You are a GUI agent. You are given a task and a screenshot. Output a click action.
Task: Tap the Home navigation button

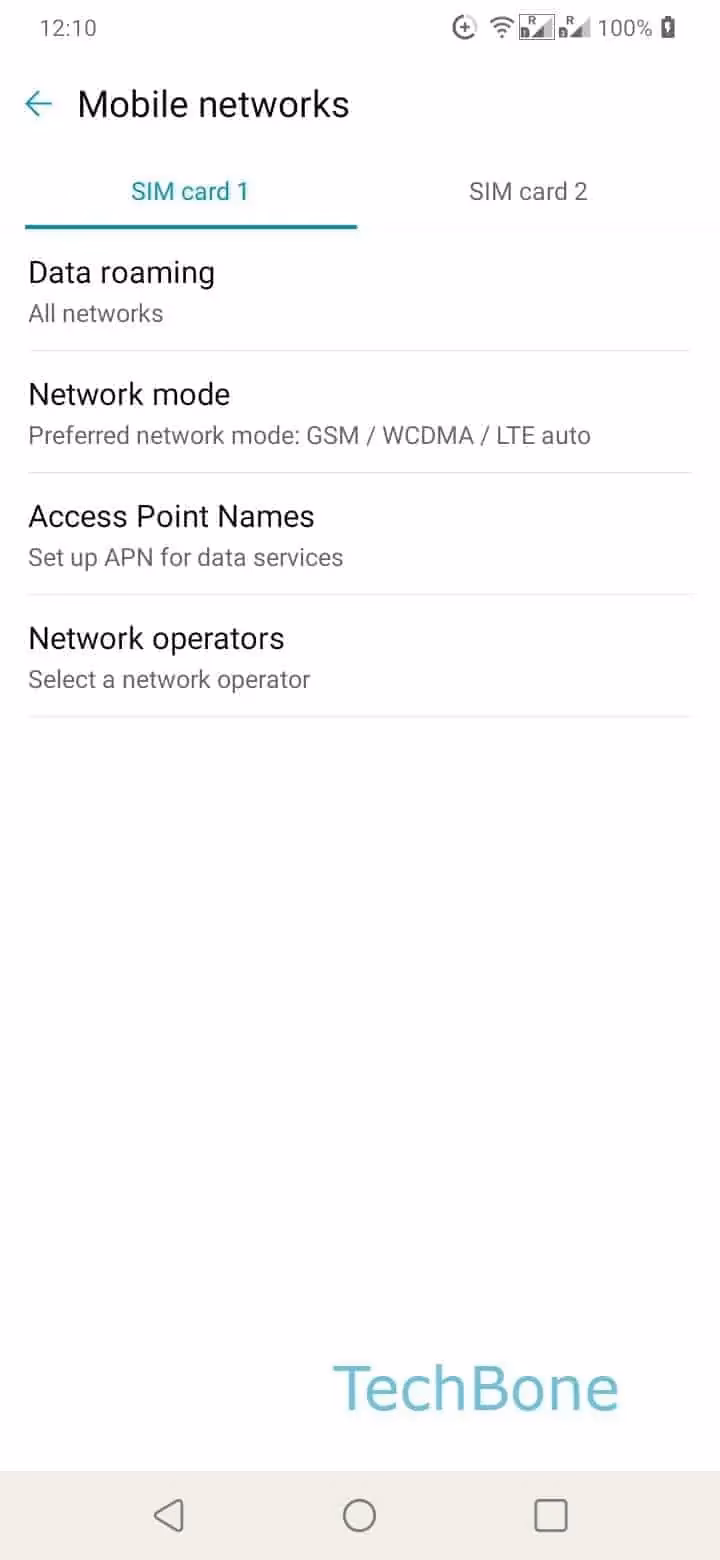click(360, 1515)
